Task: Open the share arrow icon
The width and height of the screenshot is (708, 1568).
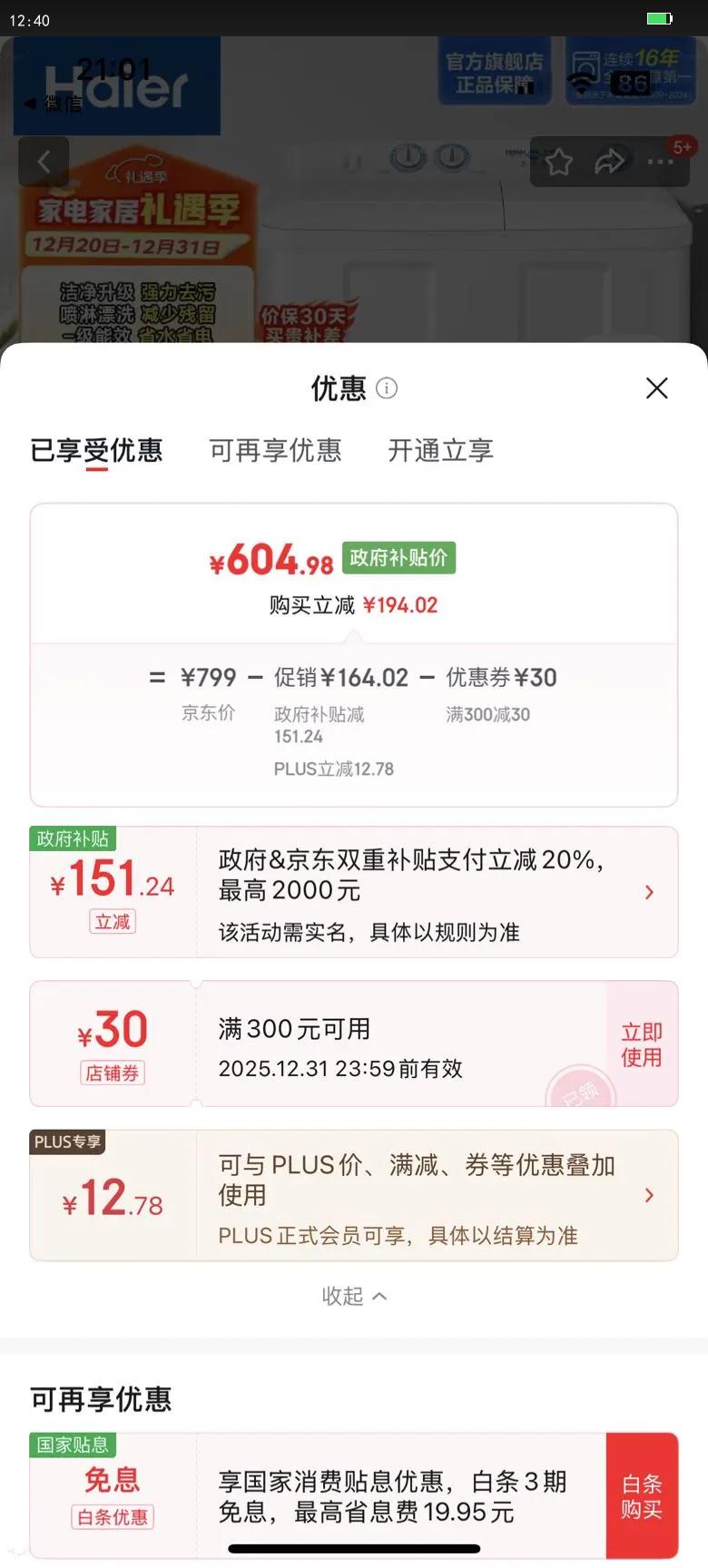Action: tap(612, 161)
